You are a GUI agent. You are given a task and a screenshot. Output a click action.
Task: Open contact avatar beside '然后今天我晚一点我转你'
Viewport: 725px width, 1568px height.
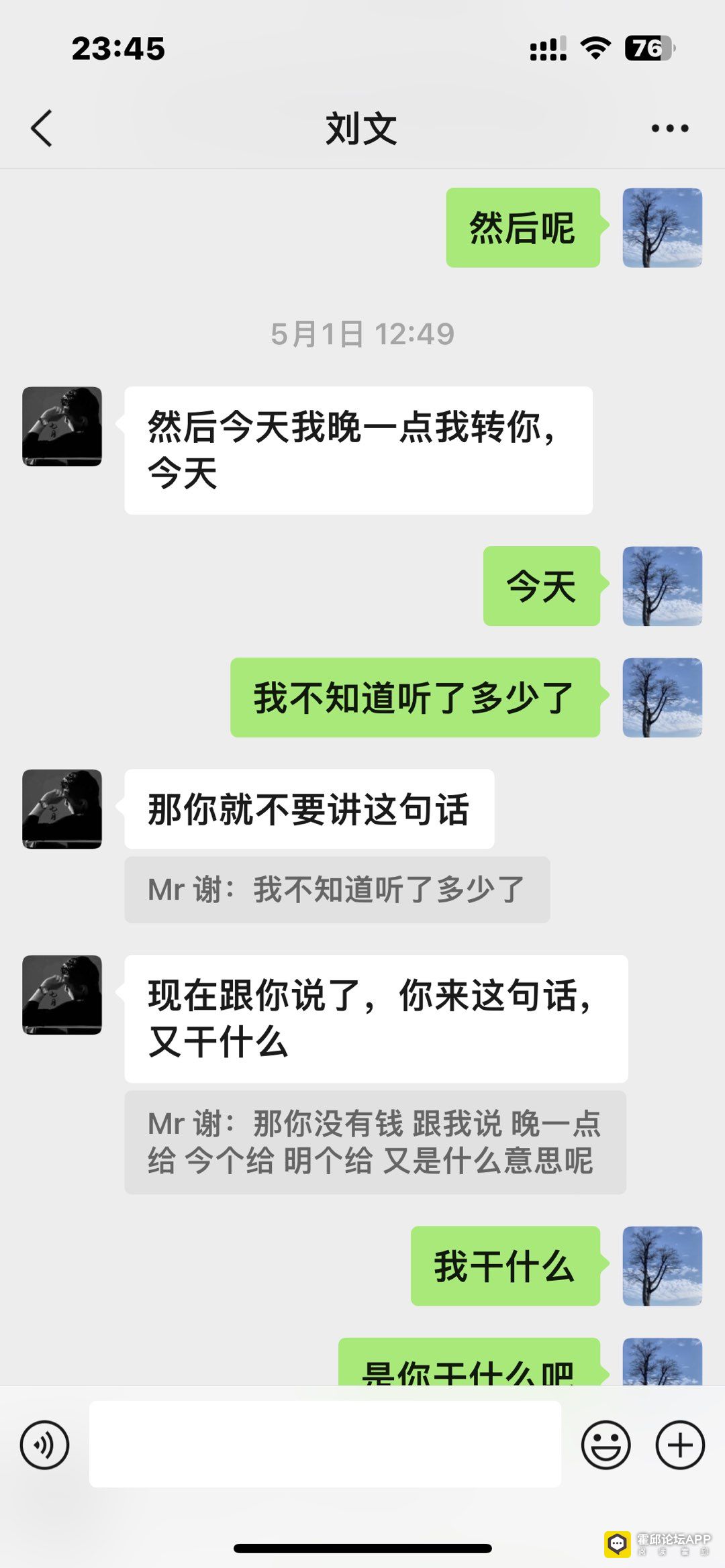point(62,426)
